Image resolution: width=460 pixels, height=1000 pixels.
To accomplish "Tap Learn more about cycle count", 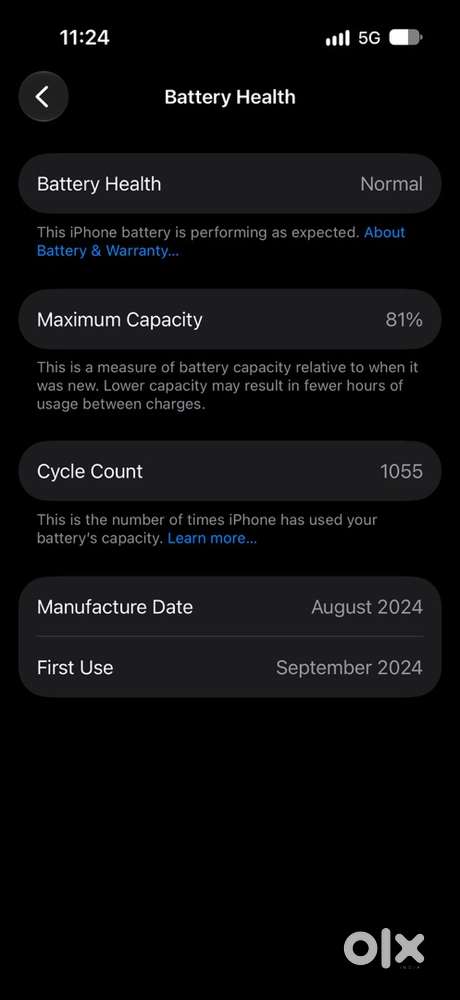I will point(212,538).
